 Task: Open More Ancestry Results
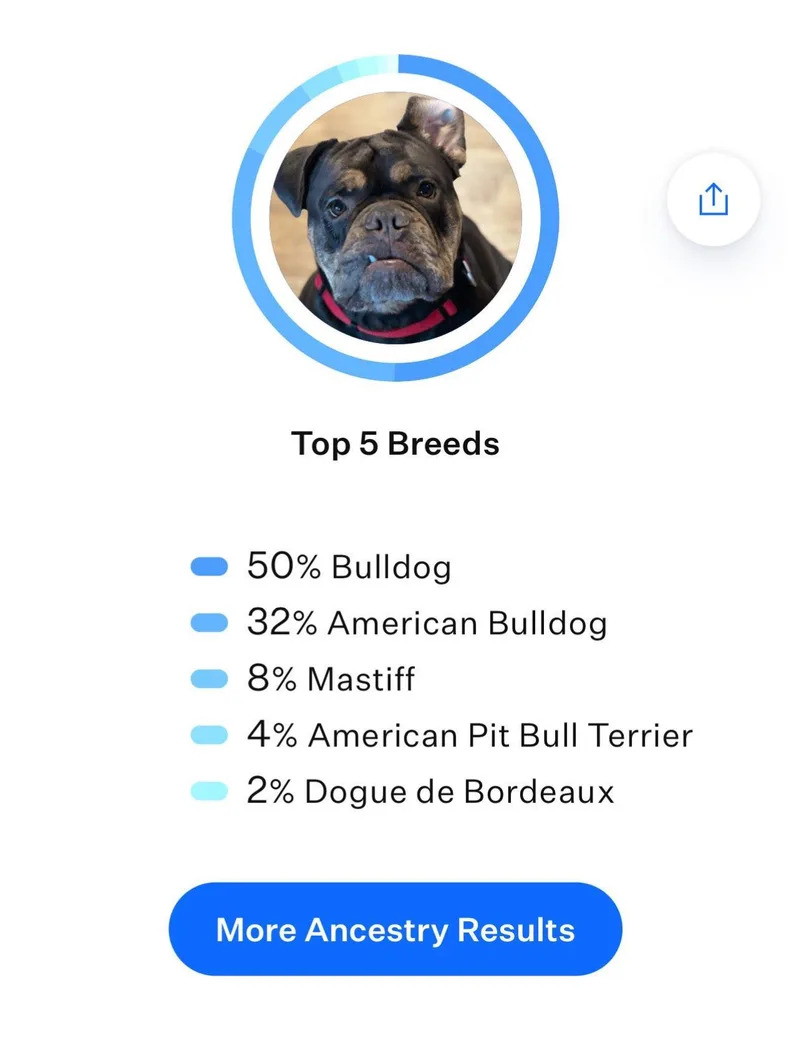click(x=395, y=929)
